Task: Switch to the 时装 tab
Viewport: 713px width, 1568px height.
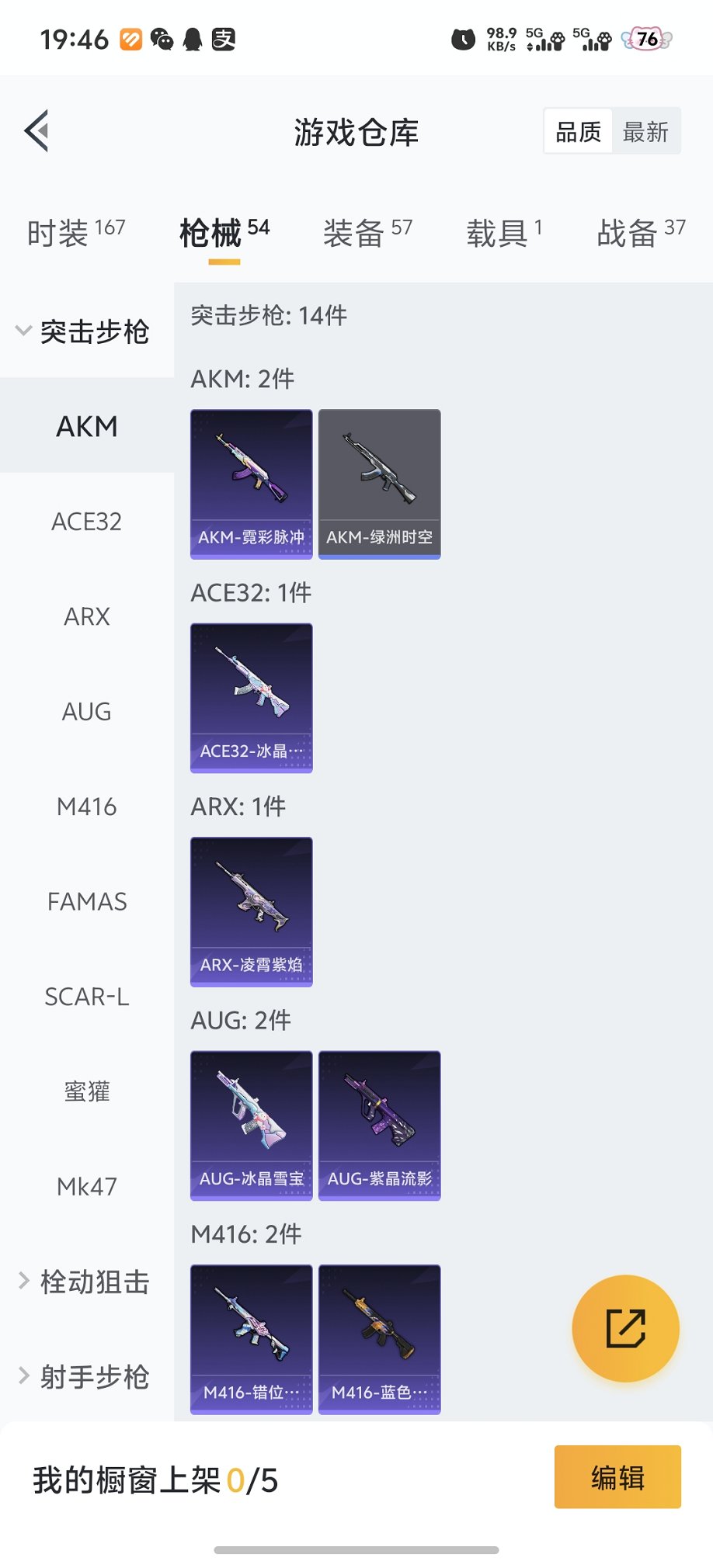Action: [75, 232]
